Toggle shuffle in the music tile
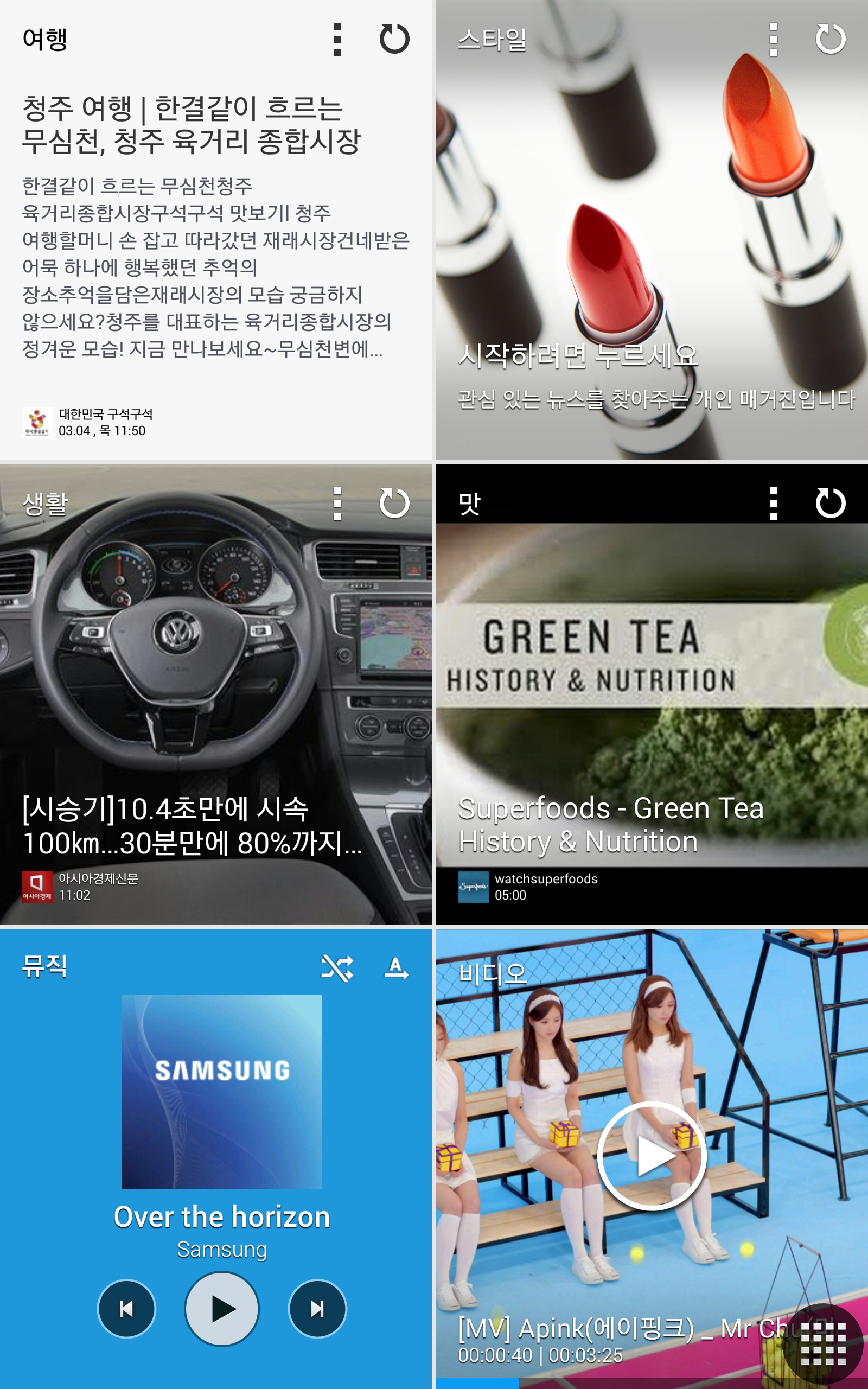This screenshot has height=1389, width=868. pos(337,969)
